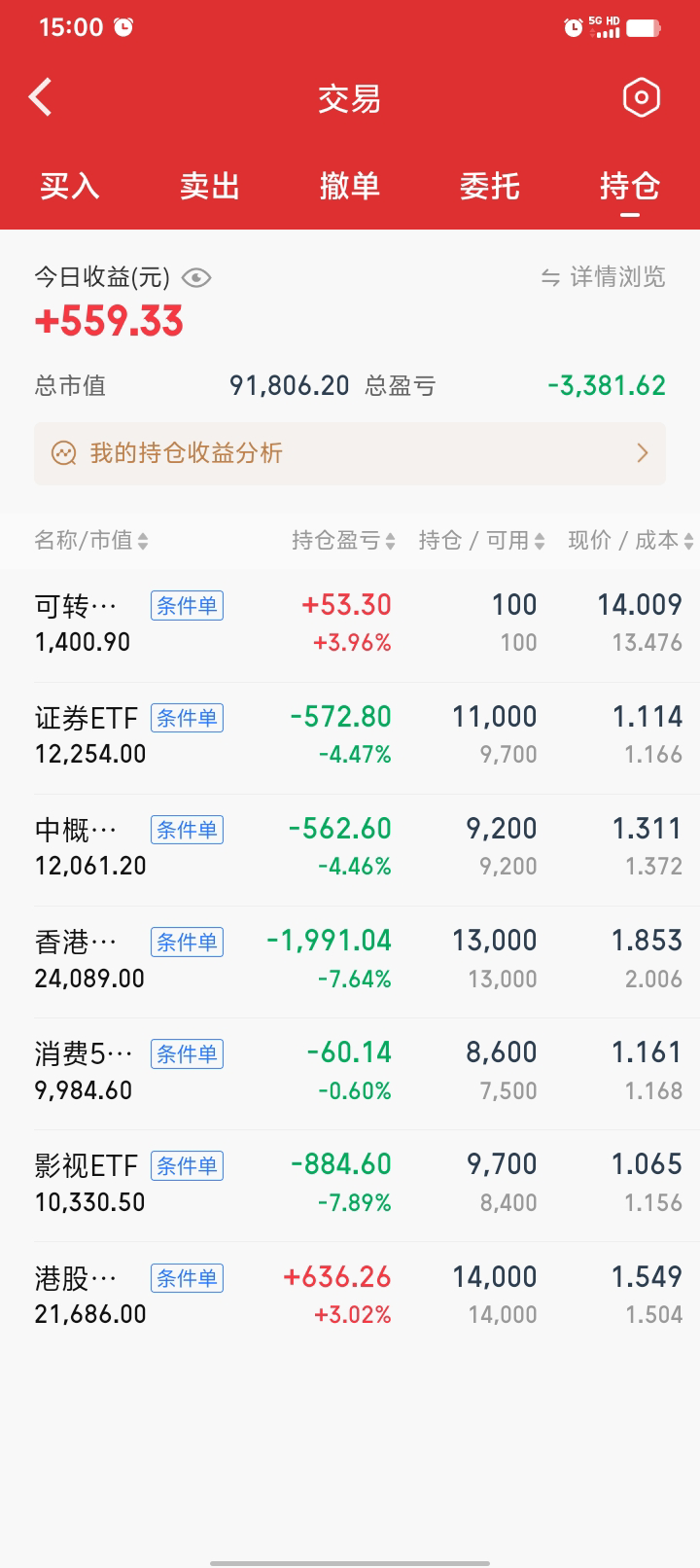Select the 委托 tab

pos(490,186)
